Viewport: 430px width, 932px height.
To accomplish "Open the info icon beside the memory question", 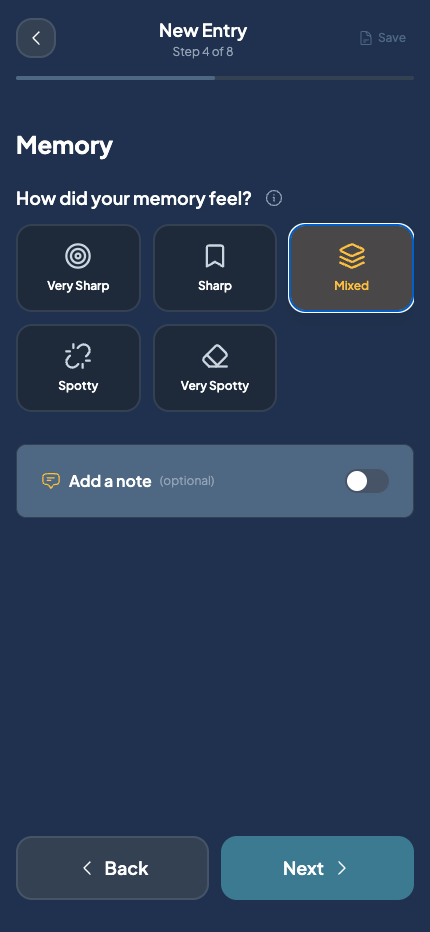I will (274, 199).
